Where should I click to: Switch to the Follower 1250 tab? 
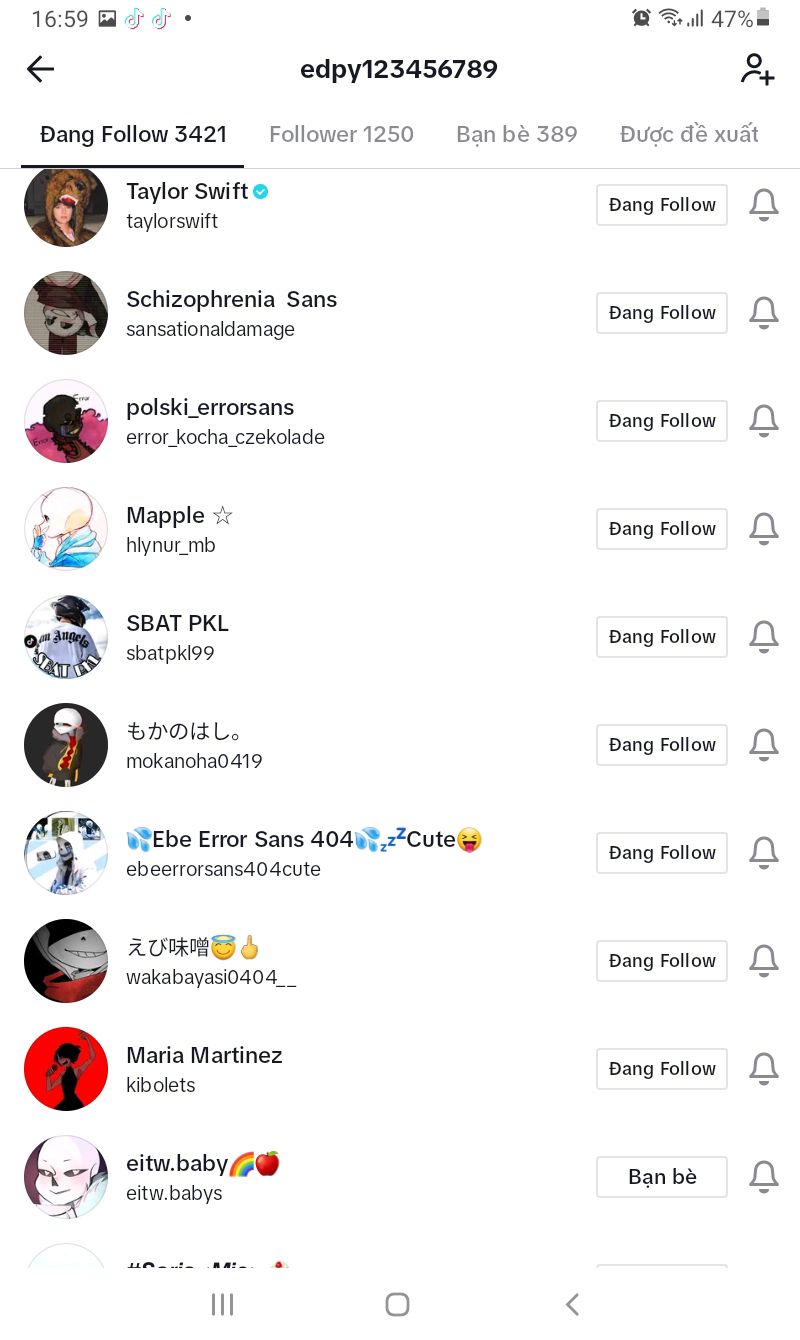click(341, 134)
